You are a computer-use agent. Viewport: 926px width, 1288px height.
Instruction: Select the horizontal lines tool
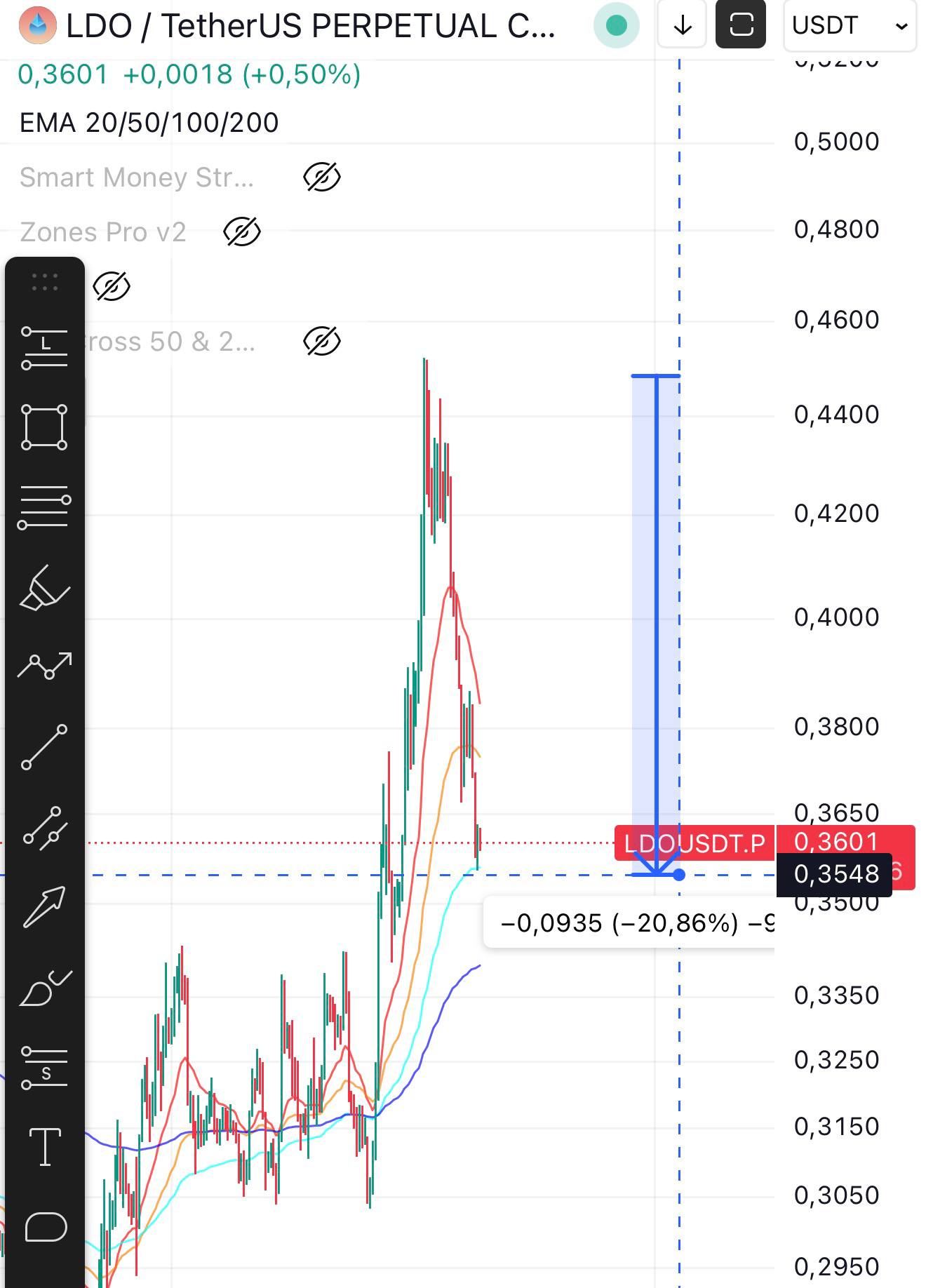44,507
